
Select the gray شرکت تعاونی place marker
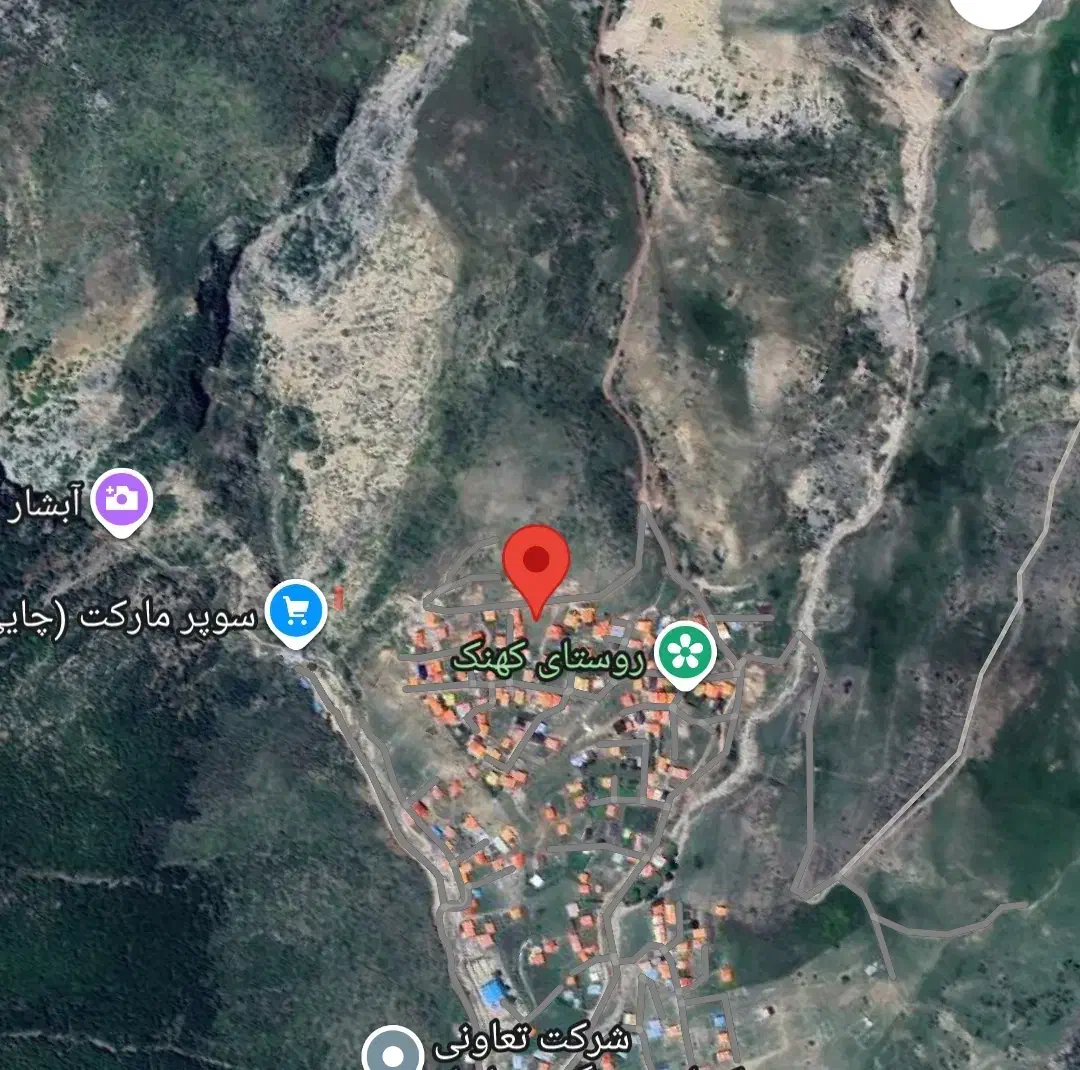(394, 1053)
